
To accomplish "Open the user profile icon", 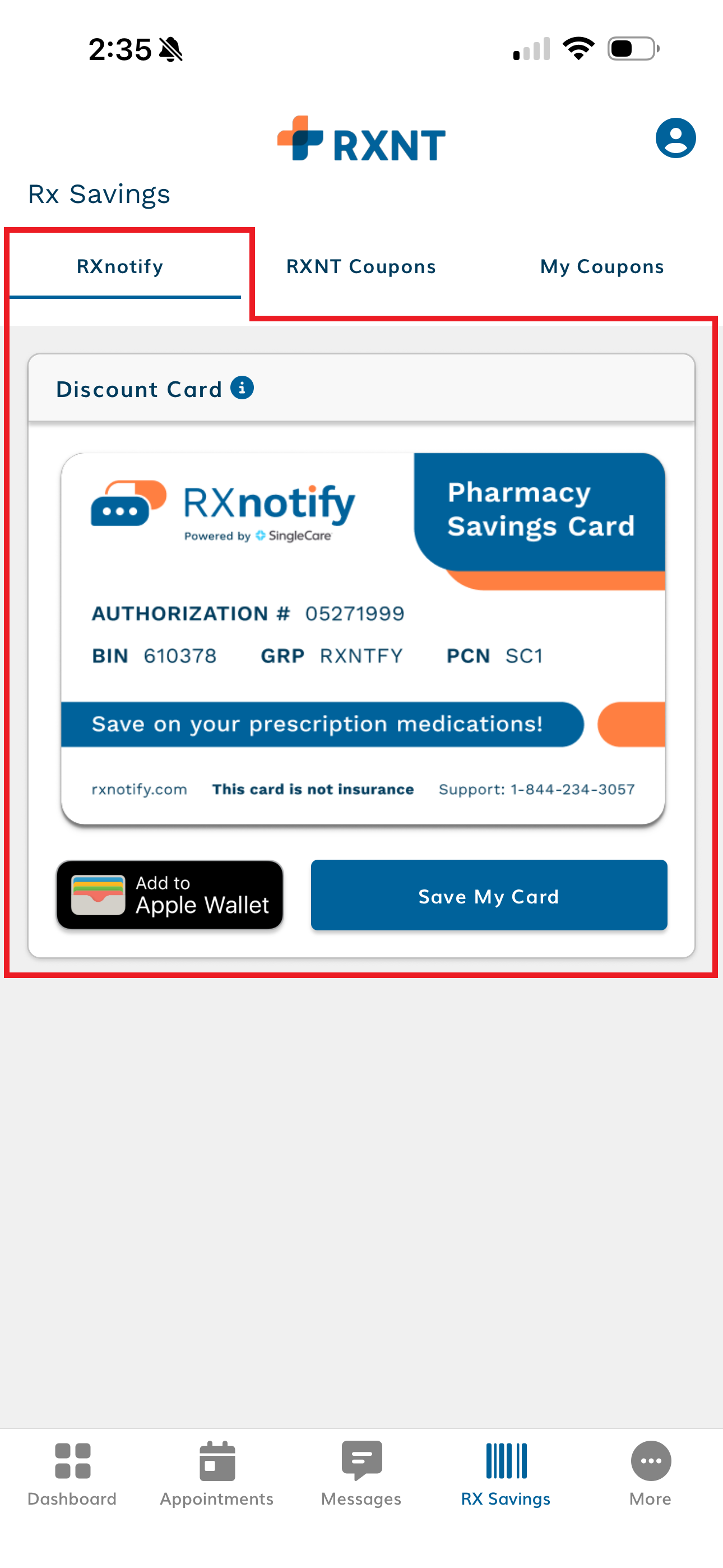I will point(675,138).
